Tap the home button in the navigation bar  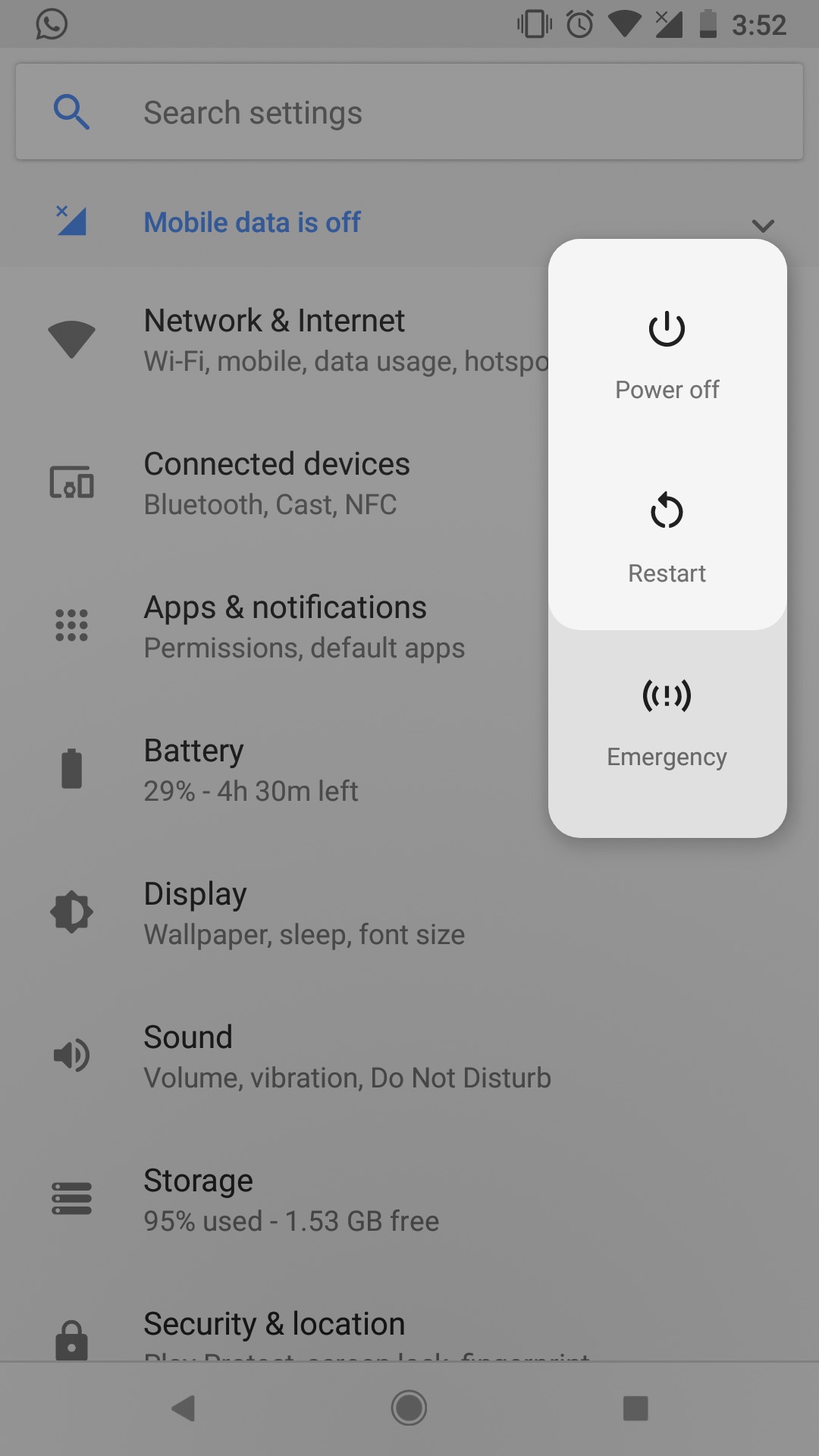[x=409, y=1408]
